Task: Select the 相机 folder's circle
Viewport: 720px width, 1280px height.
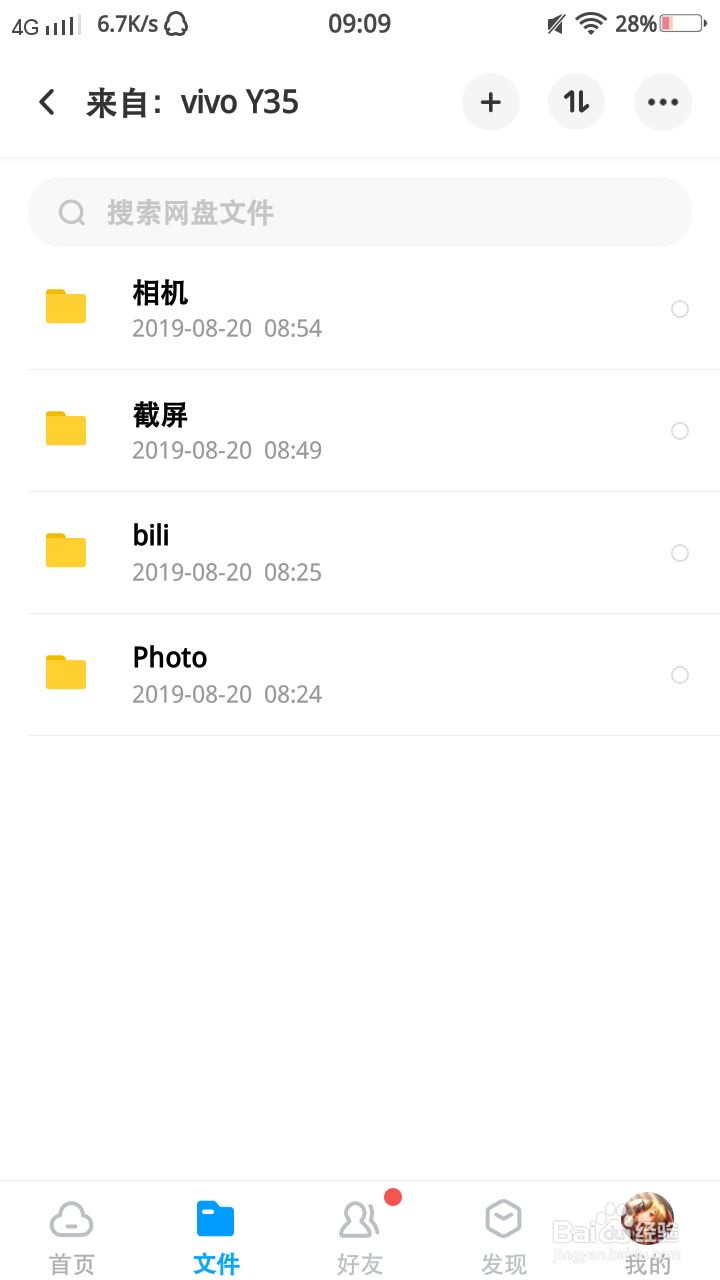Action: pyautogui.click(x=680, y=309)
